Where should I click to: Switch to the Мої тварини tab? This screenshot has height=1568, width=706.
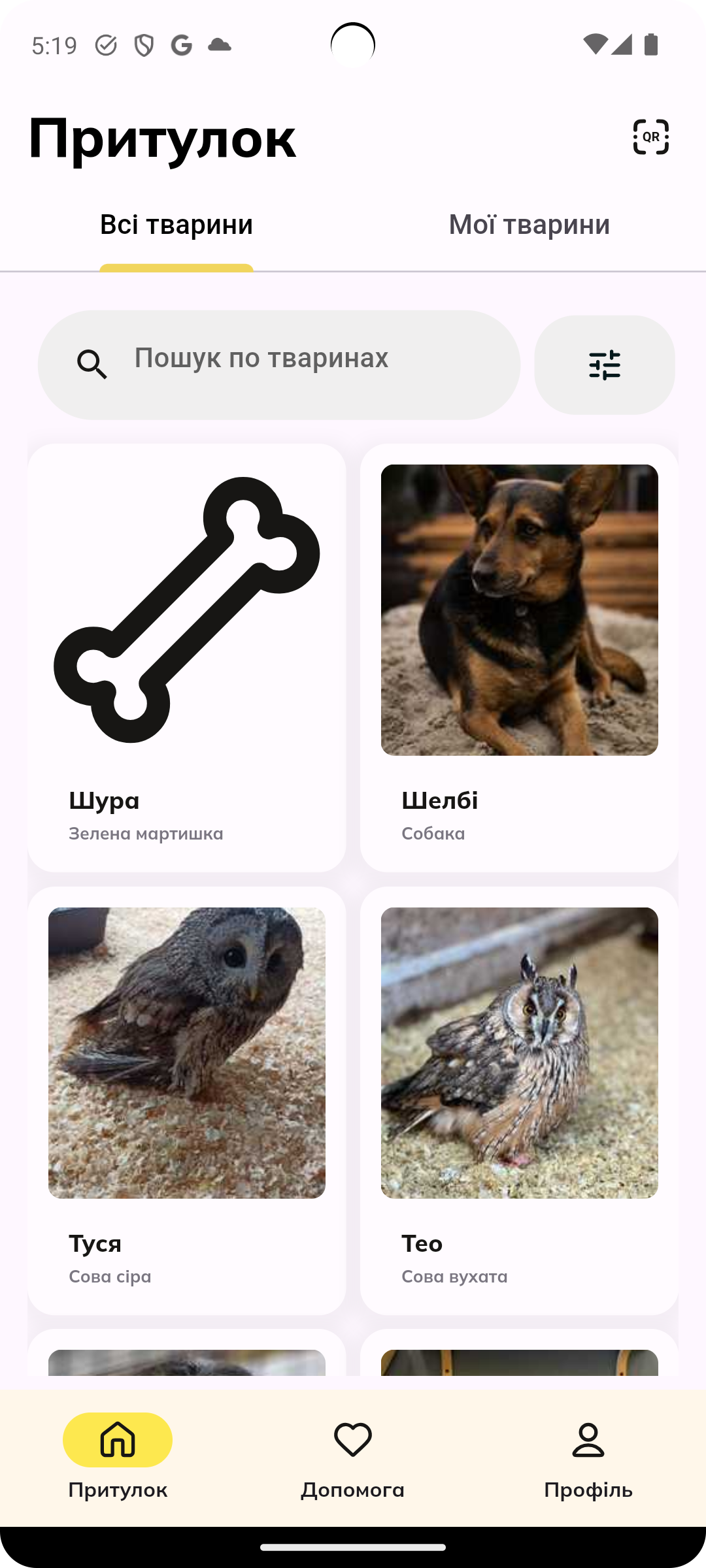(x=529, y=225)
